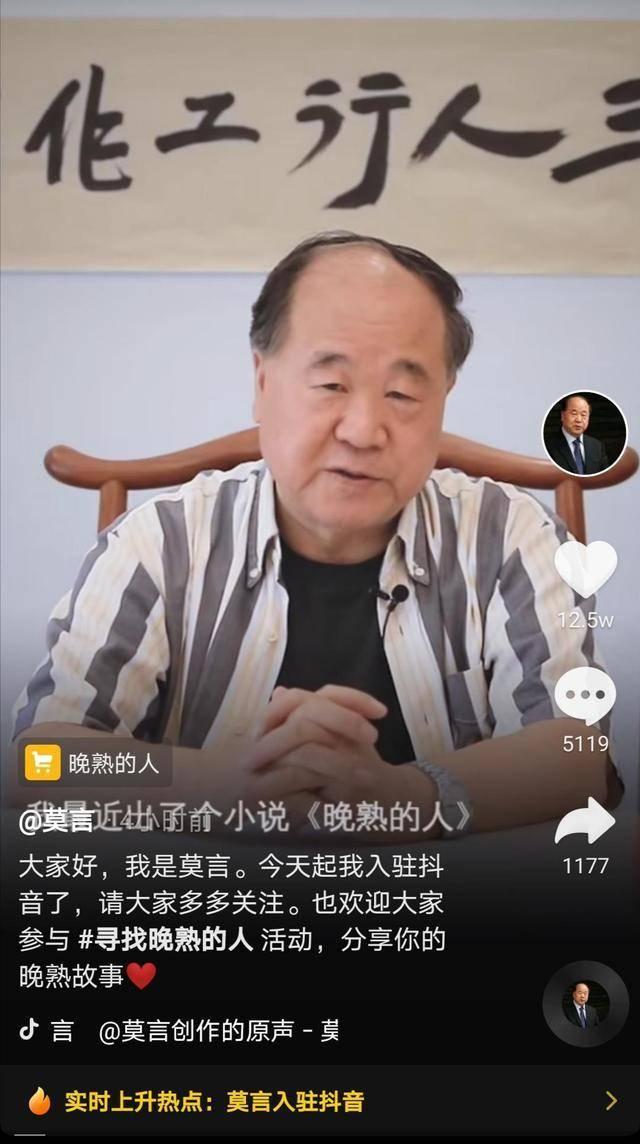Share this video
The height and width of the screenshot is (1144, 640).
point(585,821)
